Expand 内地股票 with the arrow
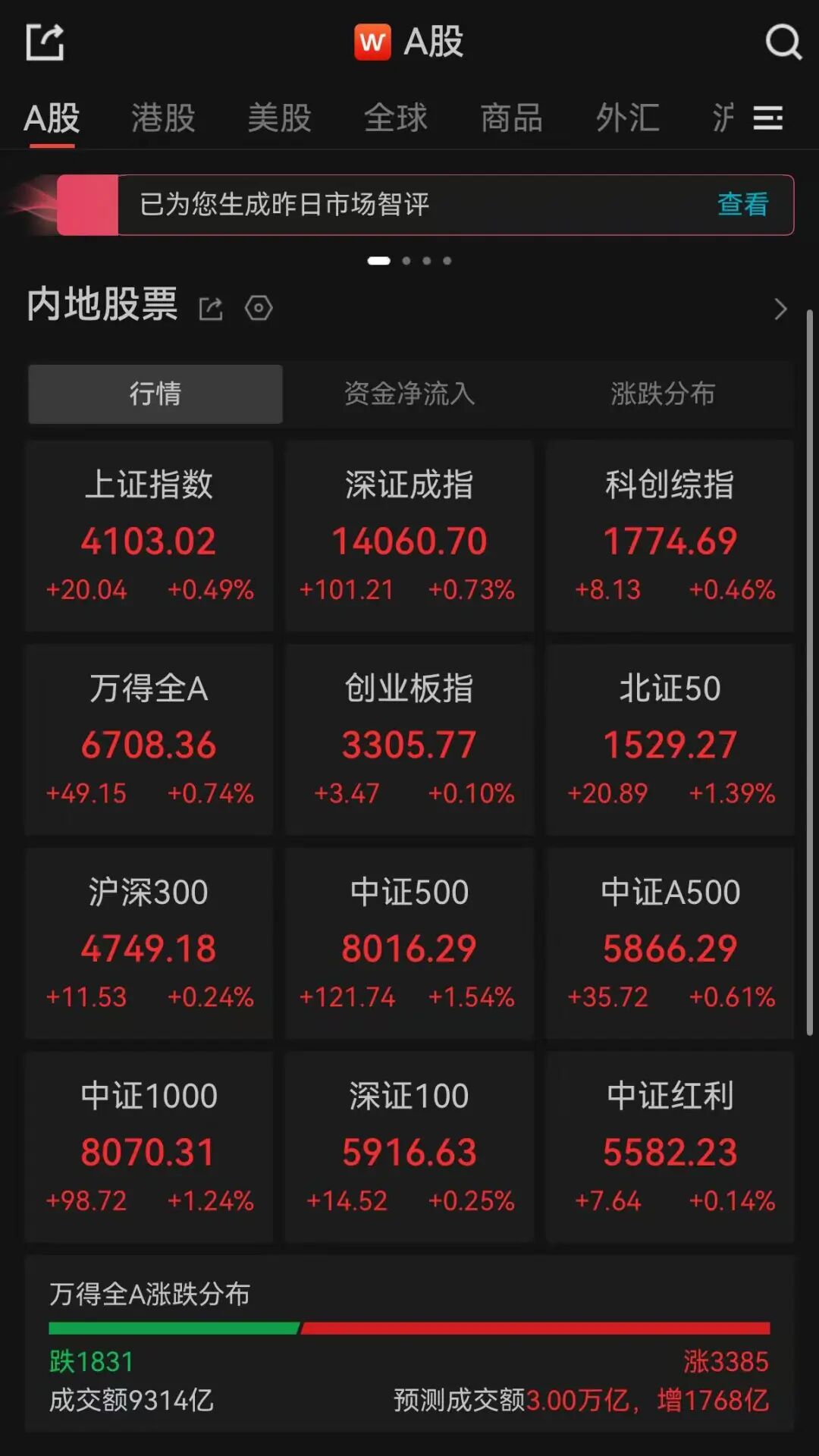The height and width of the screenshot is (1456, 819). 780,309
